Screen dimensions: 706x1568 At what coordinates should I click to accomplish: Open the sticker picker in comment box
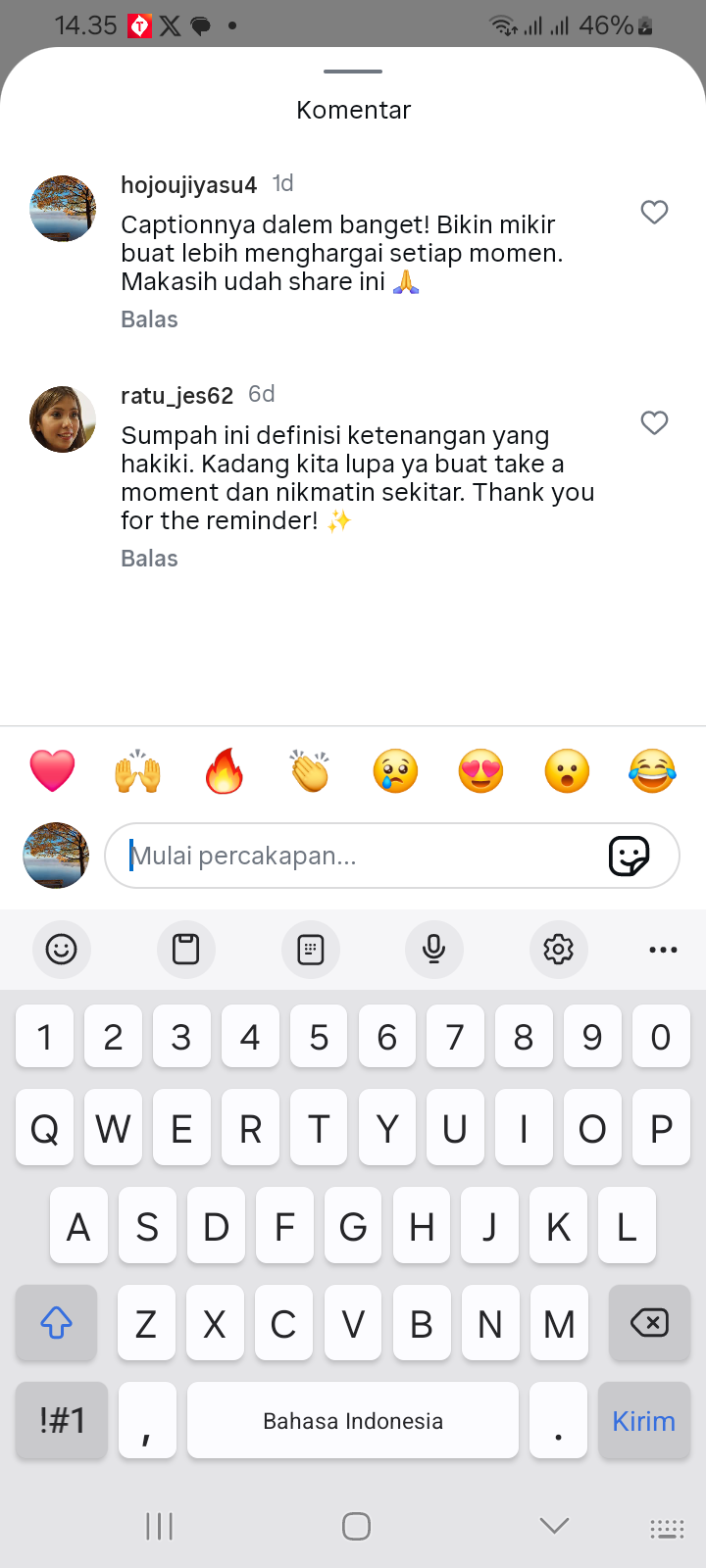pyautogui.click(x=629, y=856)
